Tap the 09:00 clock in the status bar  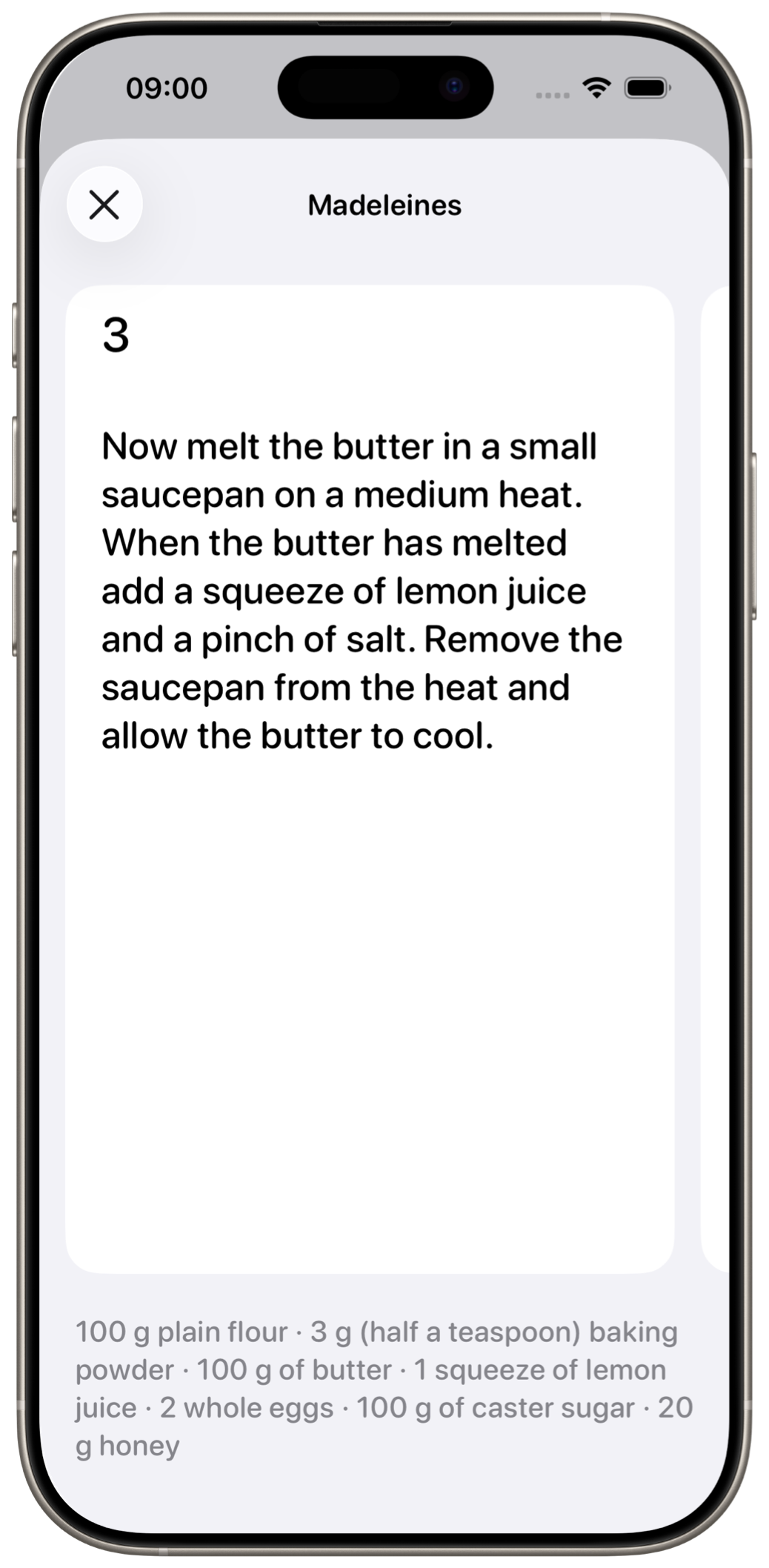(164, 89)
